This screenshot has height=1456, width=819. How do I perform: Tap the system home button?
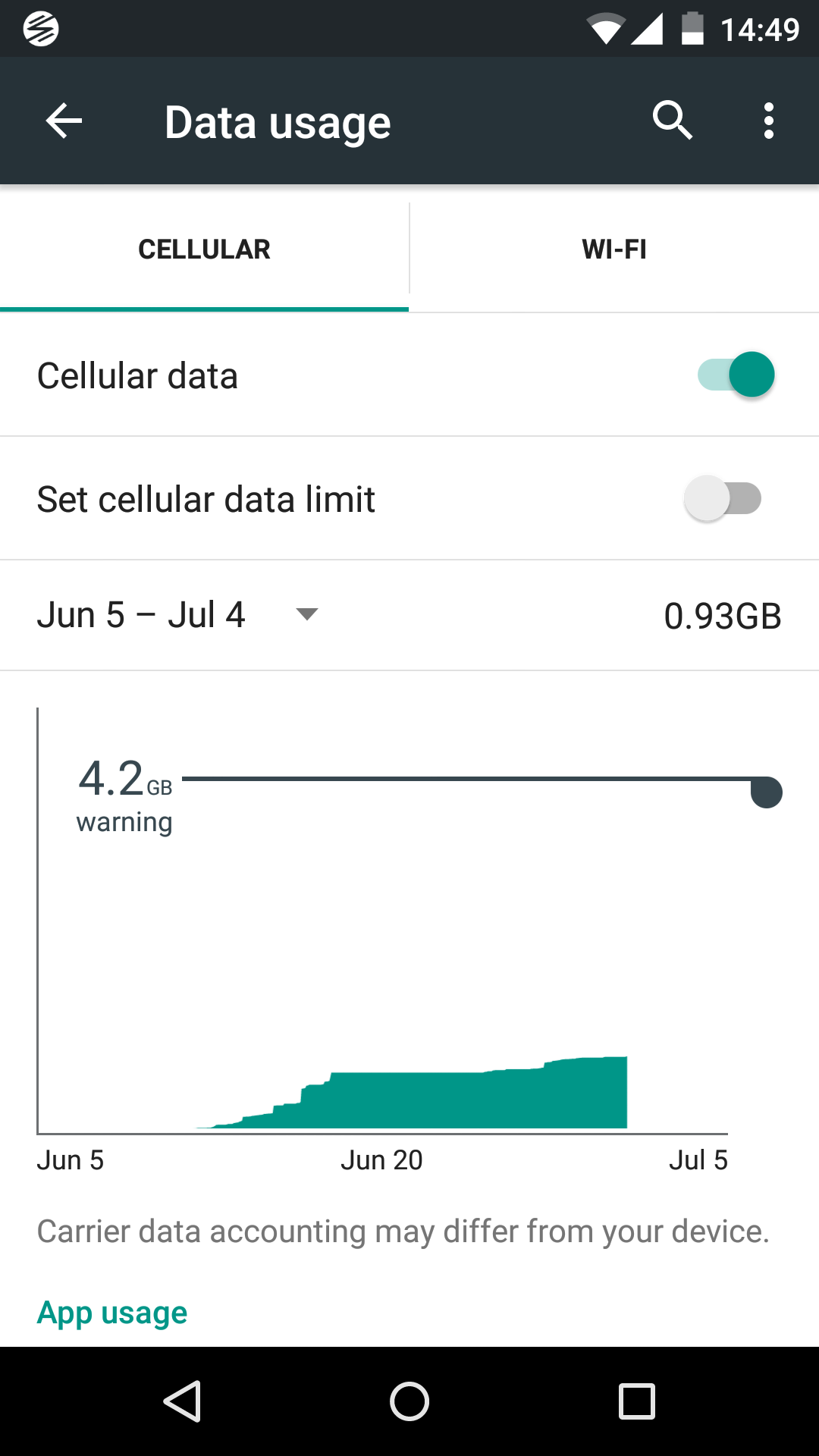409,1401
